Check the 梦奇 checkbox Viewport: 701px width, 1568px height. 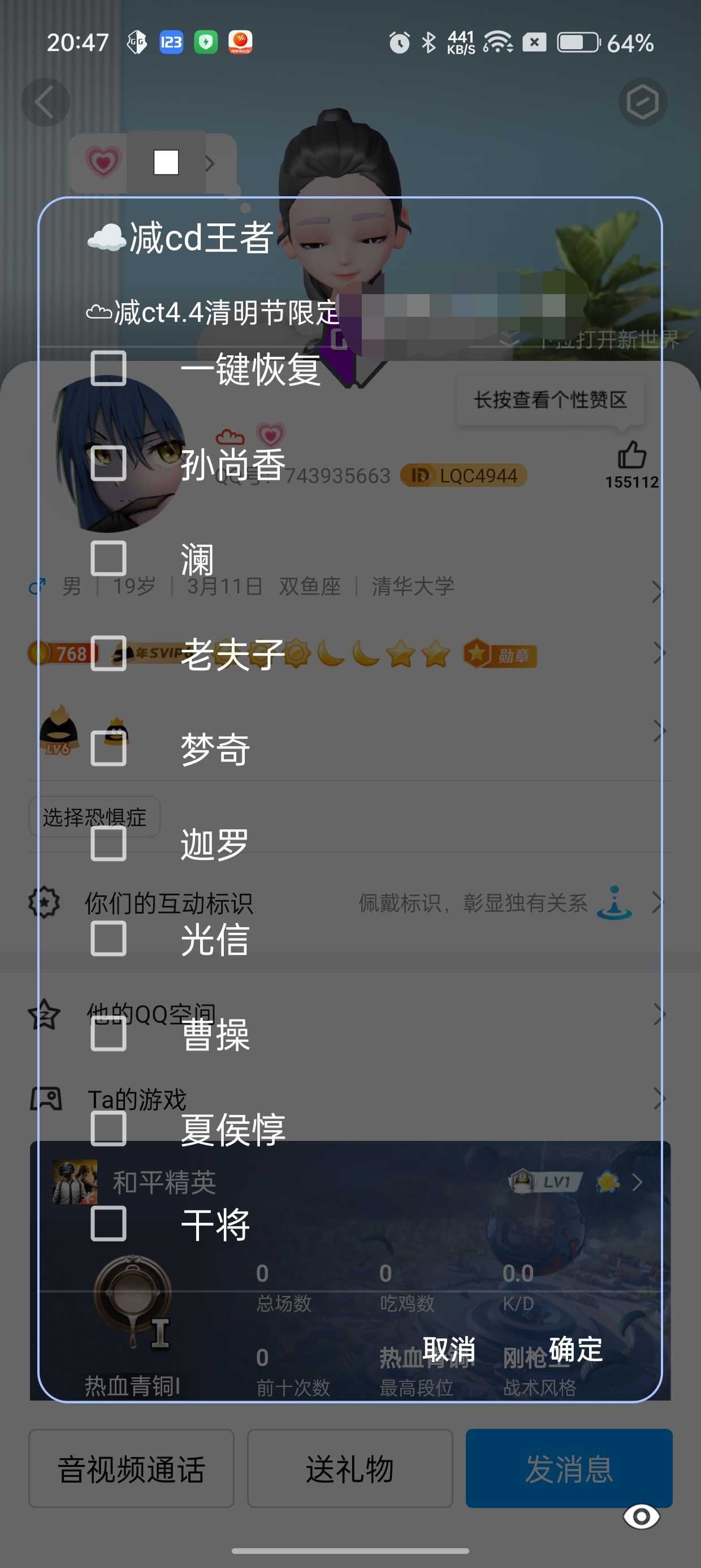tap(109, 748)
